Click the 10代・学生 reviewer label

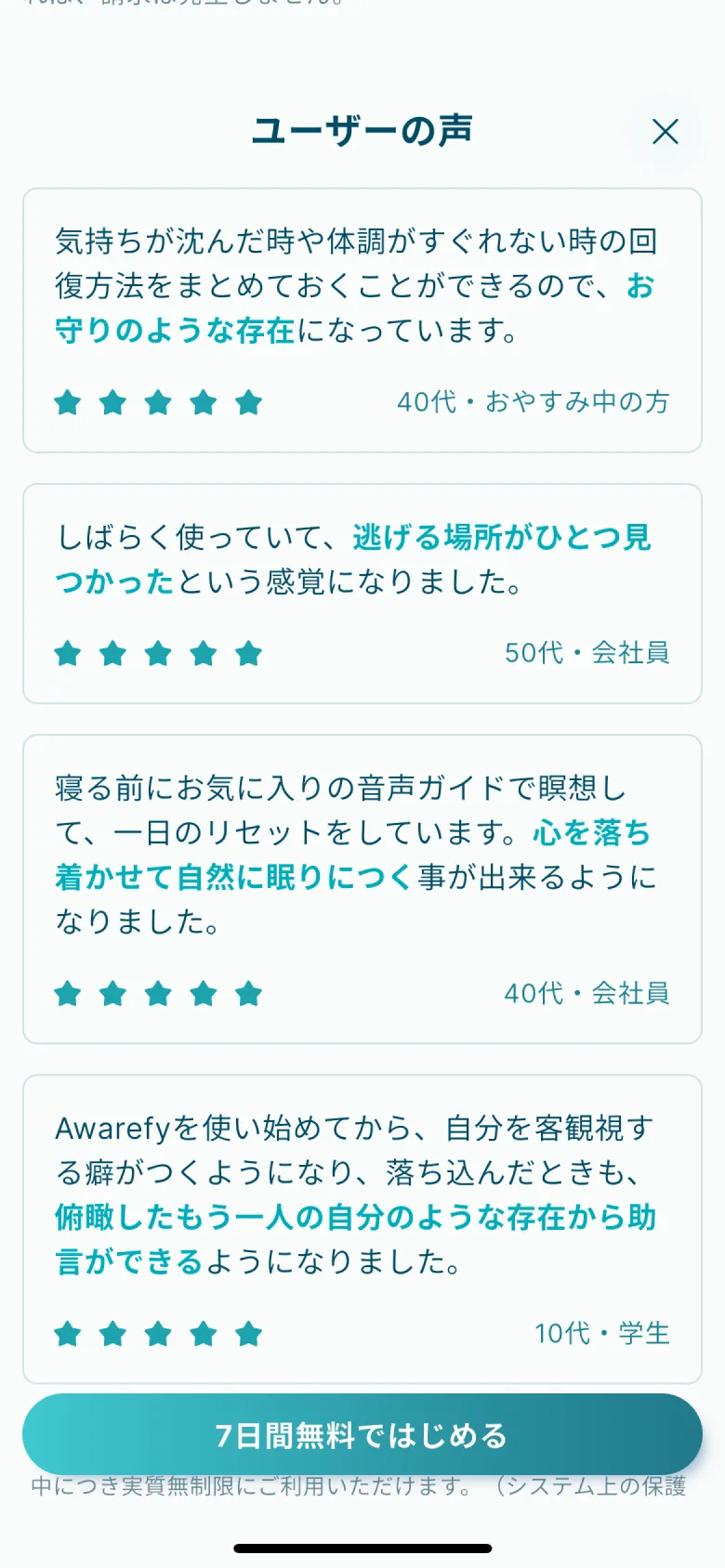[600, 1334]
